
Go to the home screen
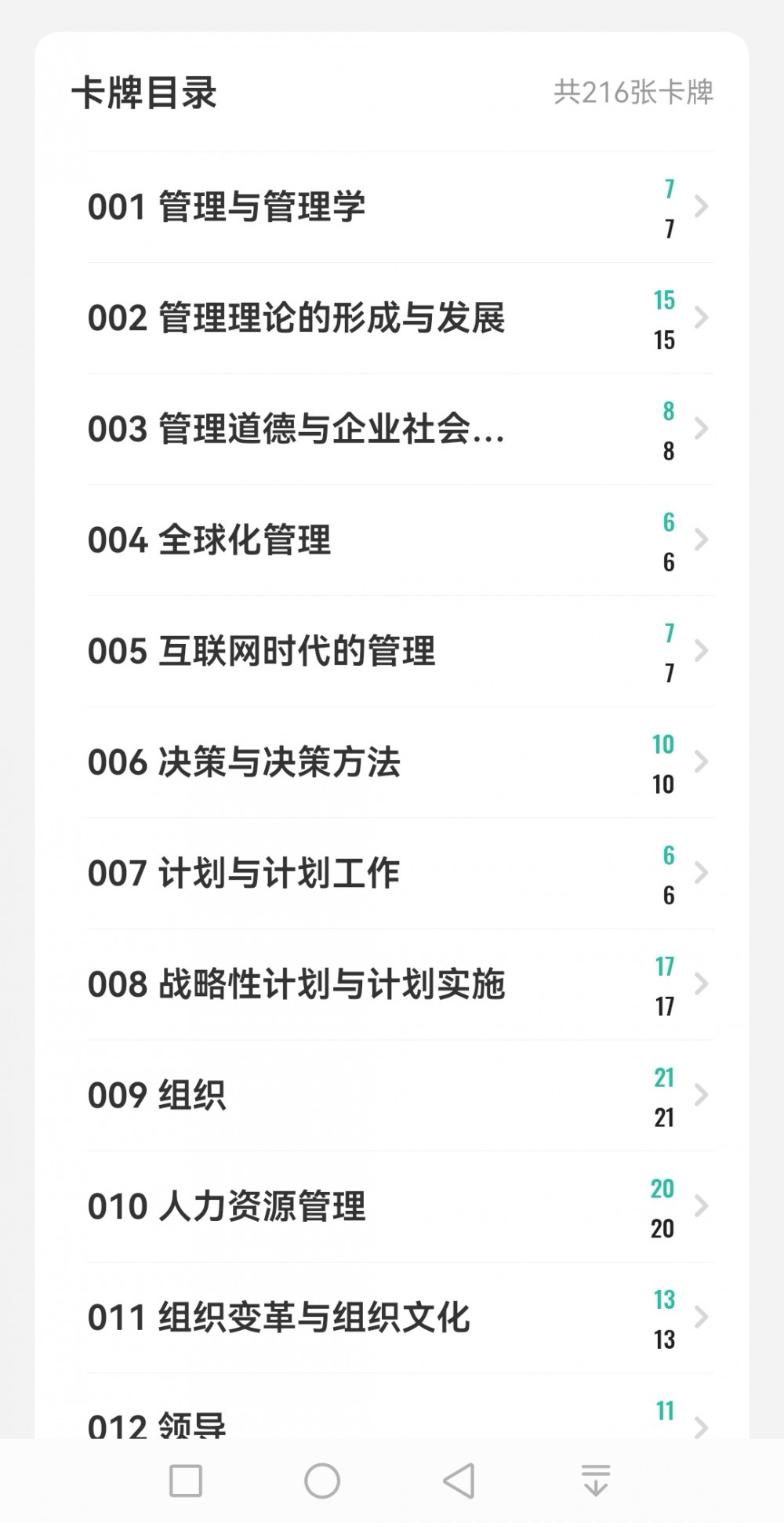coord(322,1481)
